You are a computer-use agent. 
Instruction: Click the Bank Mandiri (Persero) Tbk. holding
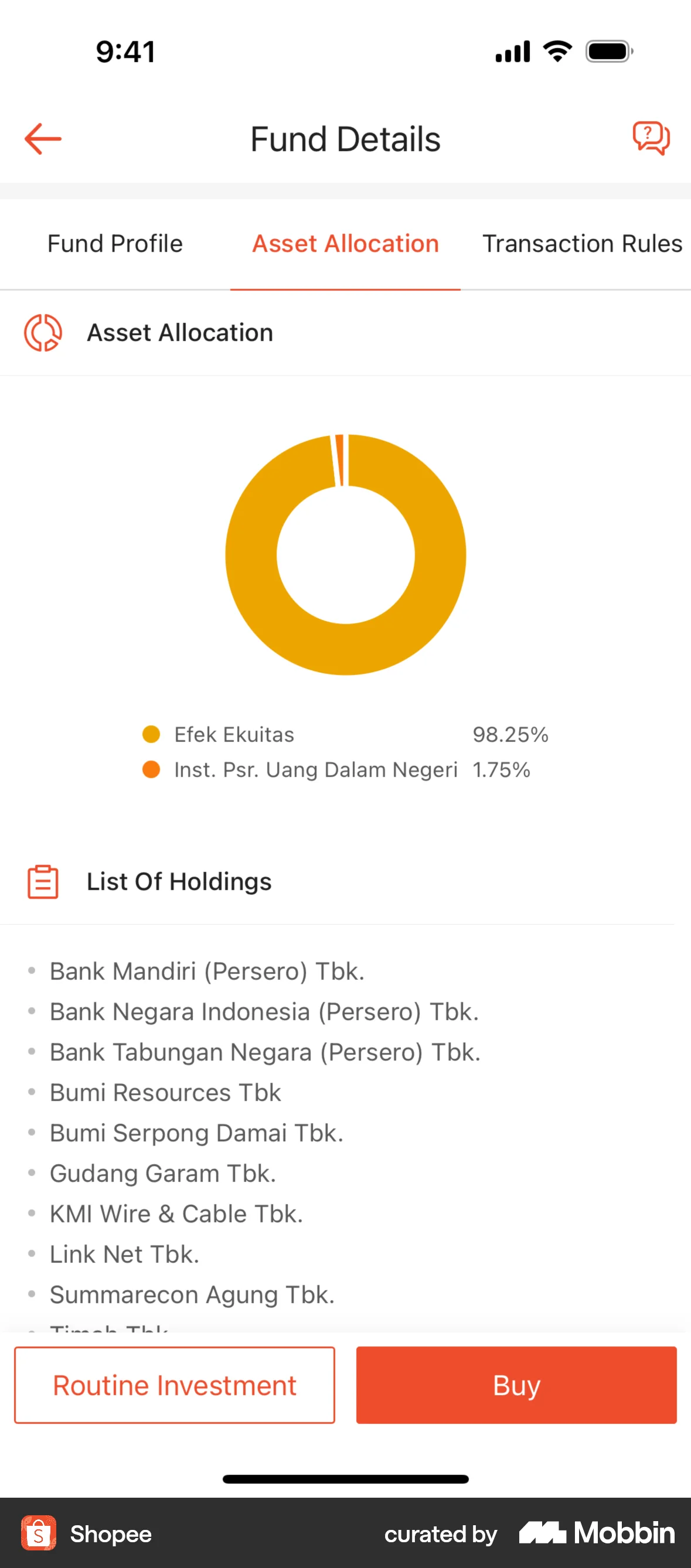point(206,971)
